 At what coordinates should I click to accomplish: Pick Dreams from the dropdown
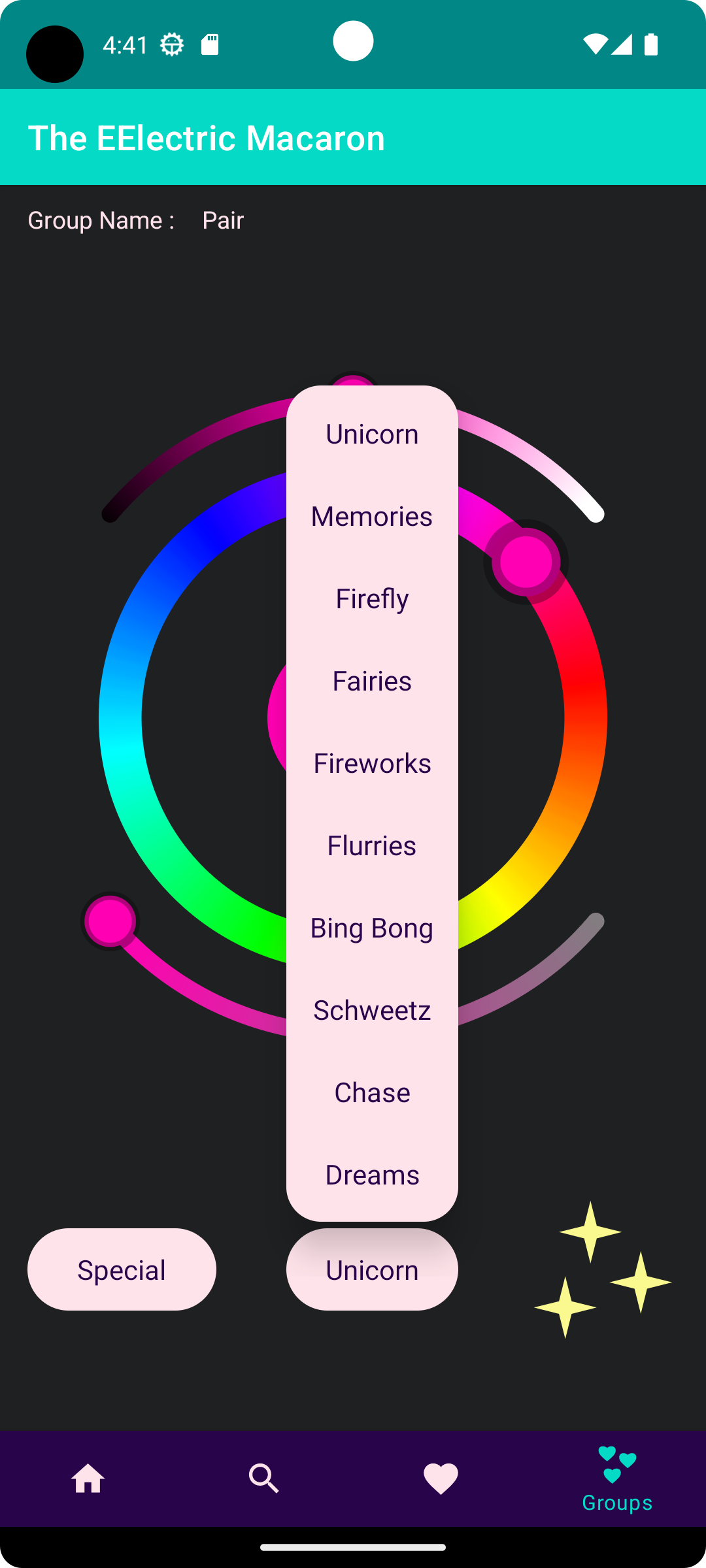click(371, 1175)
